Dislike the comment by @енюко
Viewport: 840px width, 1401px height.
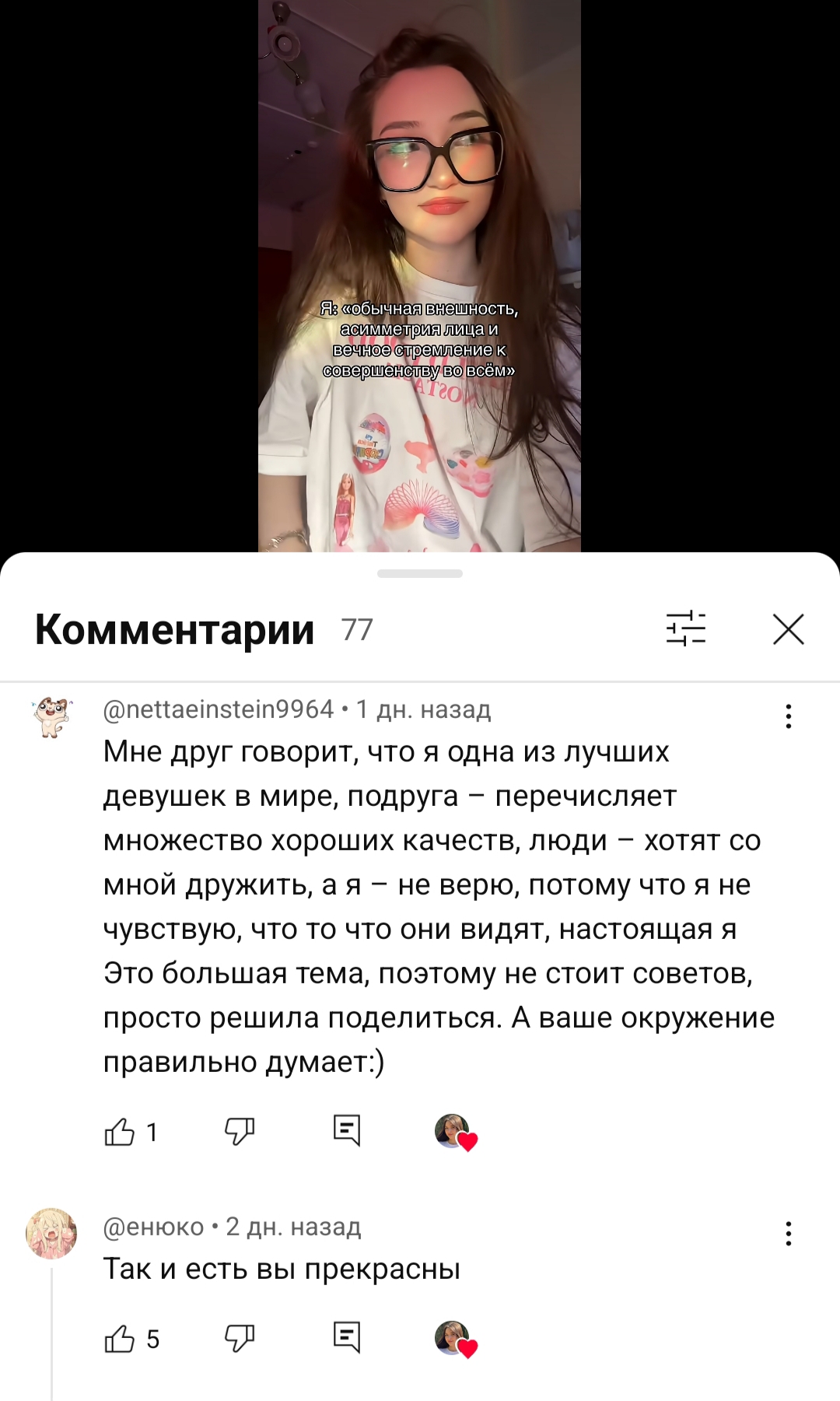tap(240, 1339)
